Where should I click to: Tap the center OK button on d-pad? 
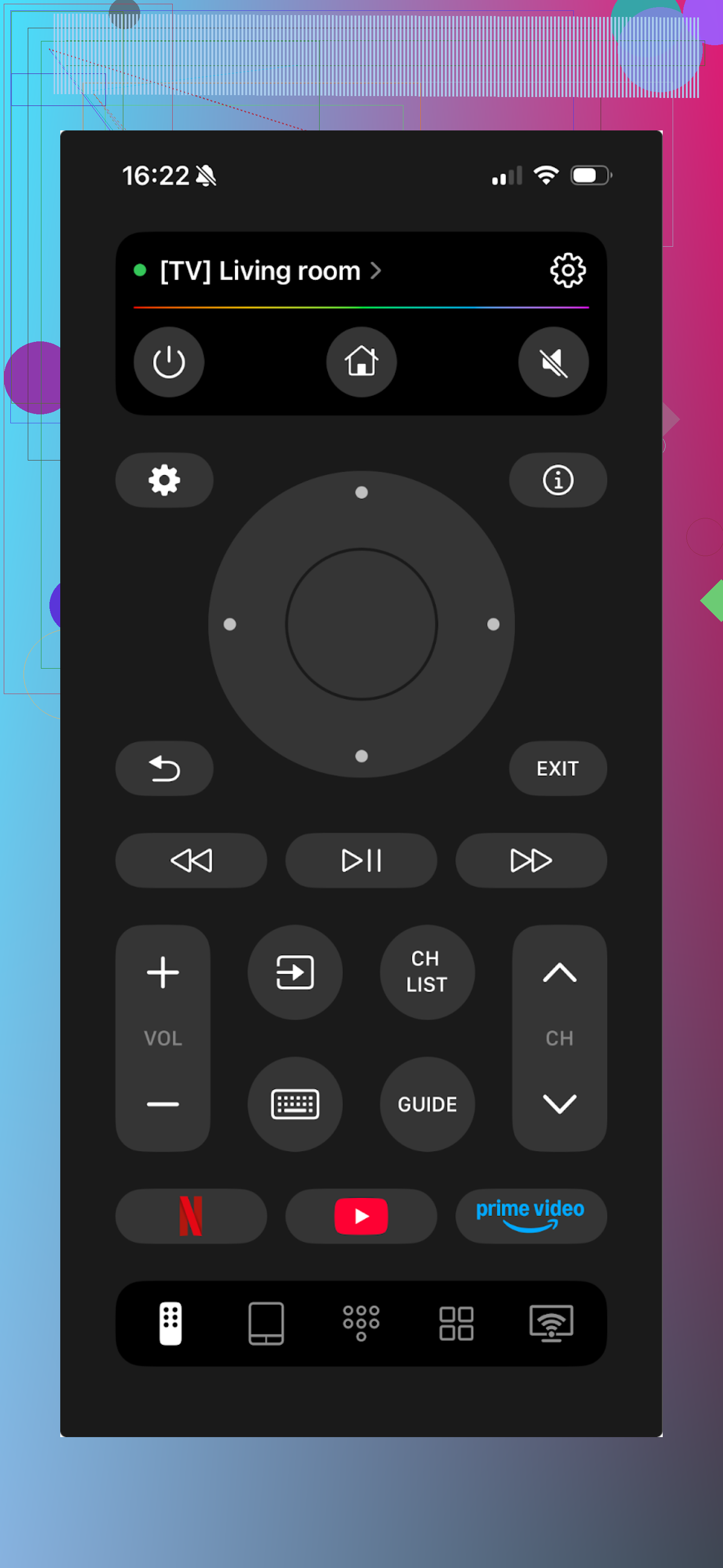tap(361, 624)
